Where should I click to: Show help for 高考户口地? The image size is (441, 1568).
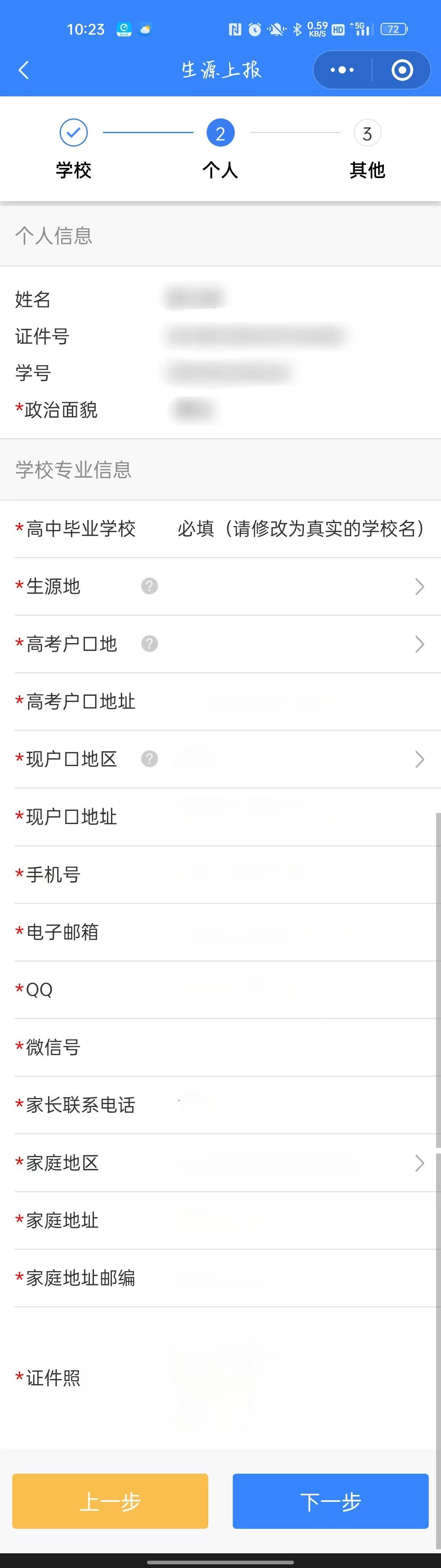pos(149,644)
